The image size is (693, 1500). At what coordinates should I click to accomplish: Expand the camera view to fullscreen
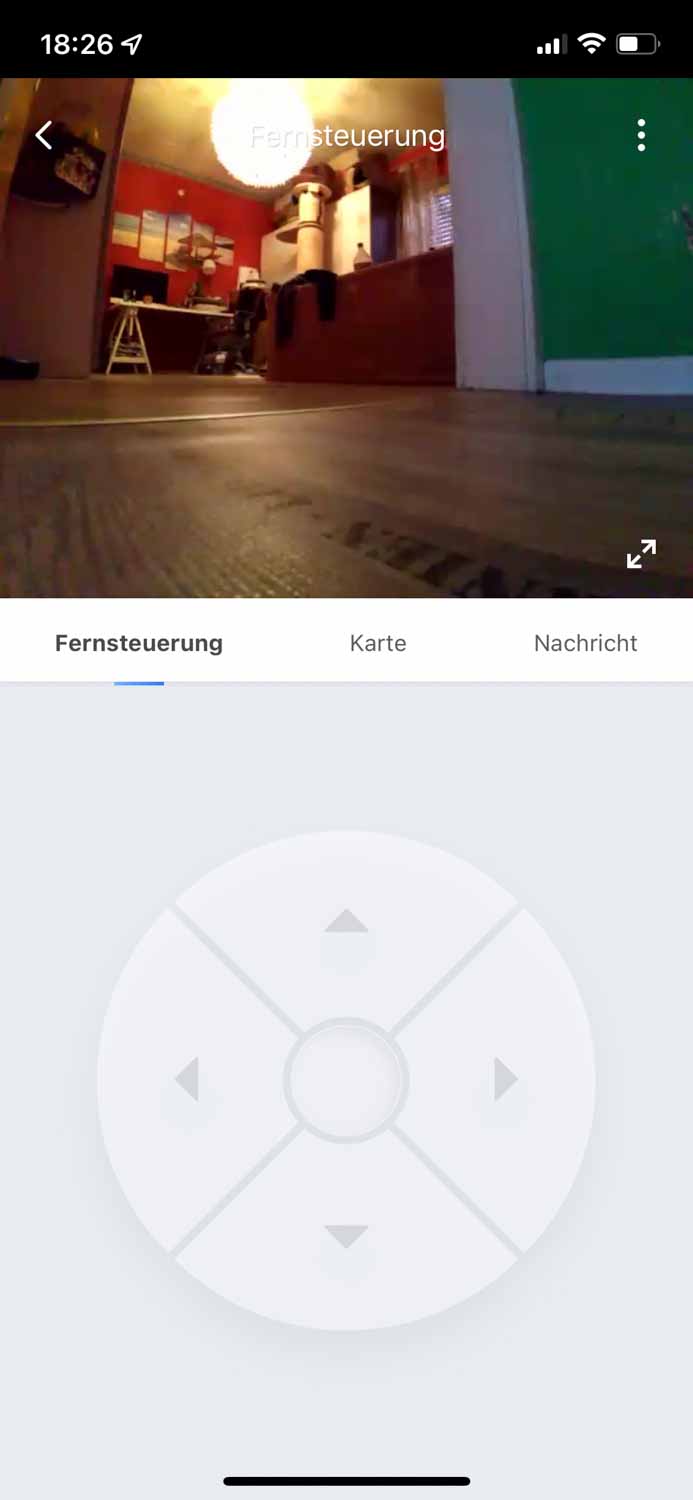(641, 554)
